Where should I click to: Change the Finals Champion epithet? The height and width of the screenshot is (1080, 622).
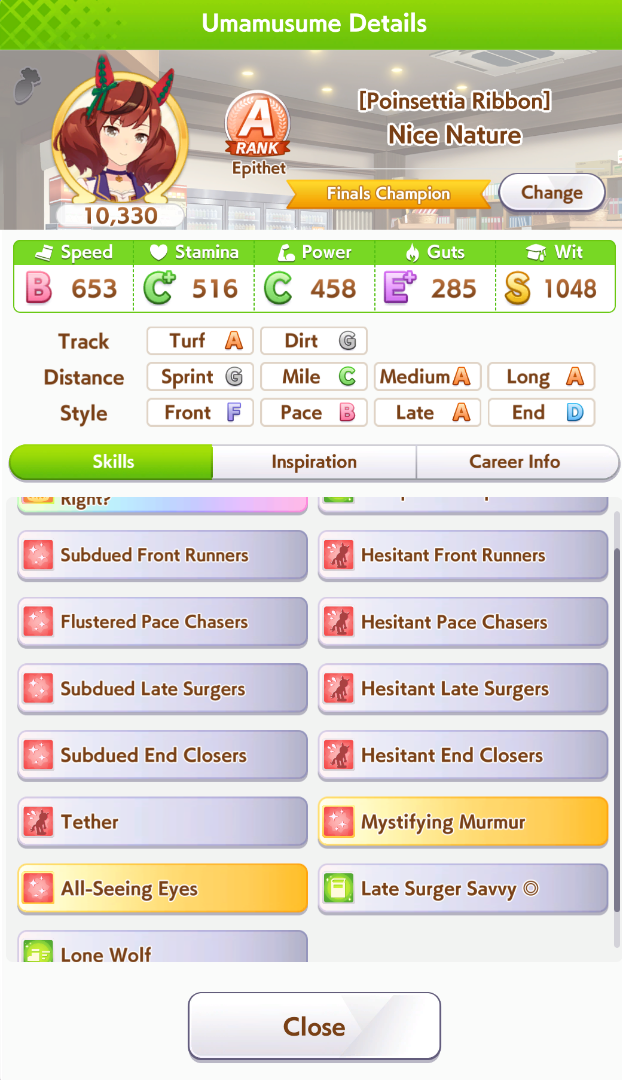(x=551, y=193)
